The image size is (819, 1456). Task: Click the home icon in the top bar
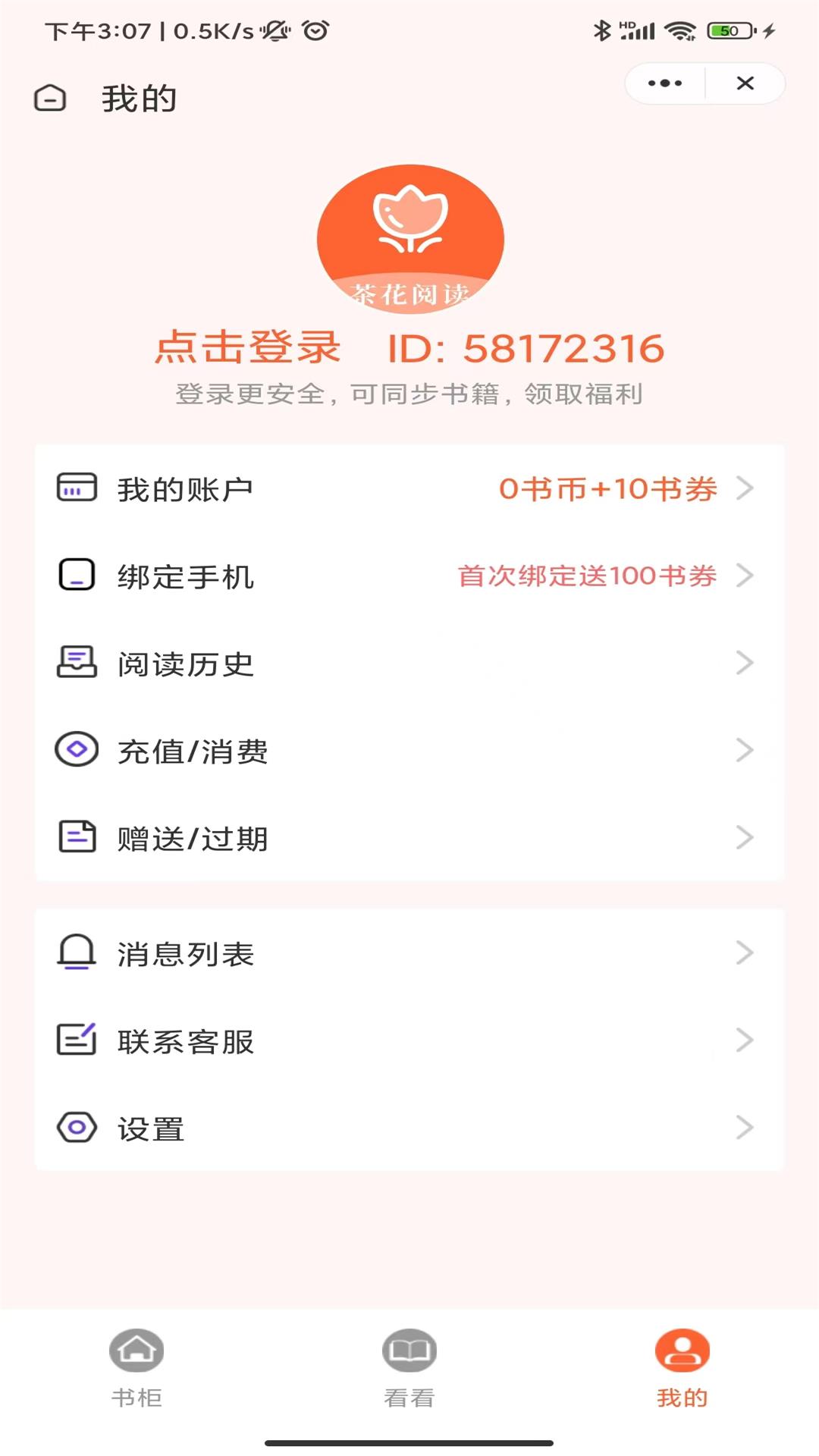point(49,97)
